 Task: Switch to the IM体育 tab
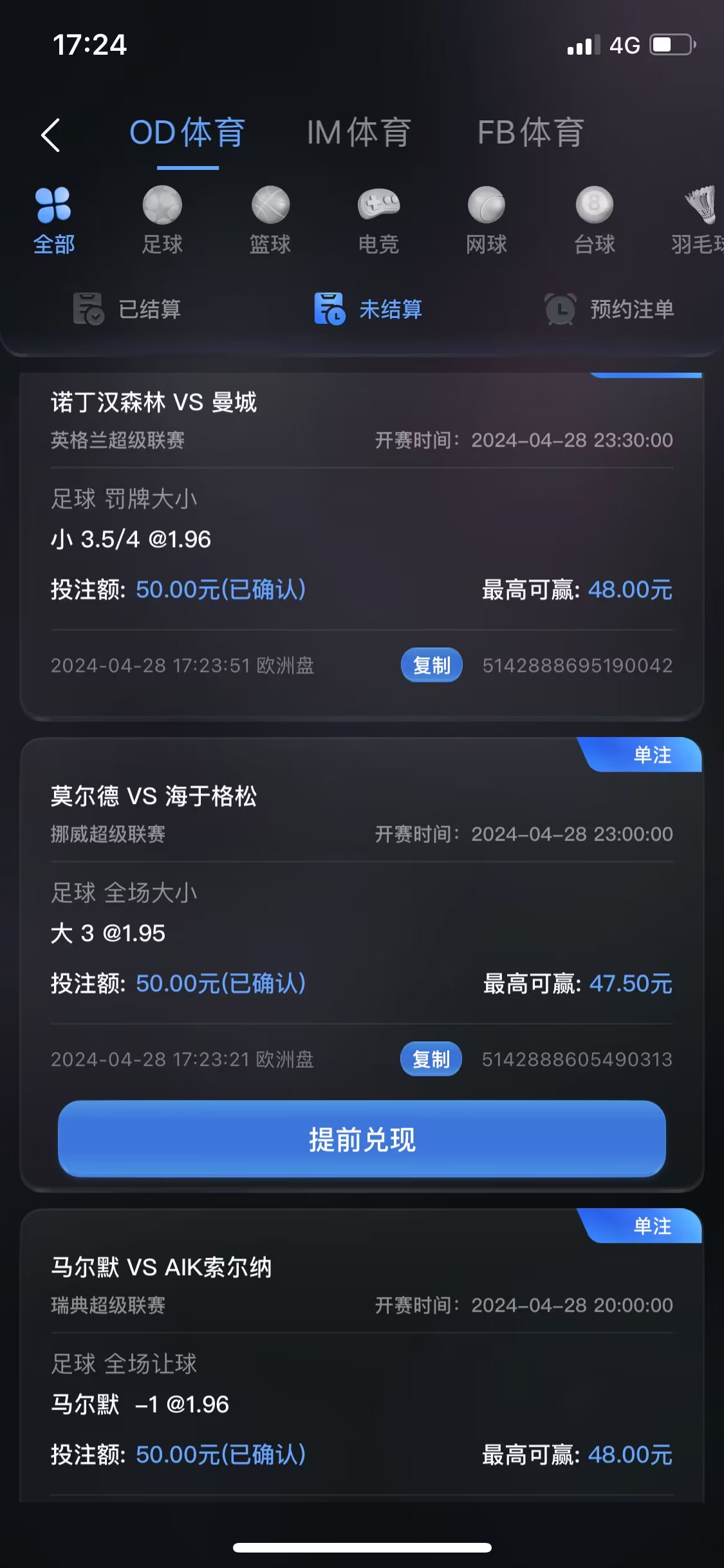358,133
